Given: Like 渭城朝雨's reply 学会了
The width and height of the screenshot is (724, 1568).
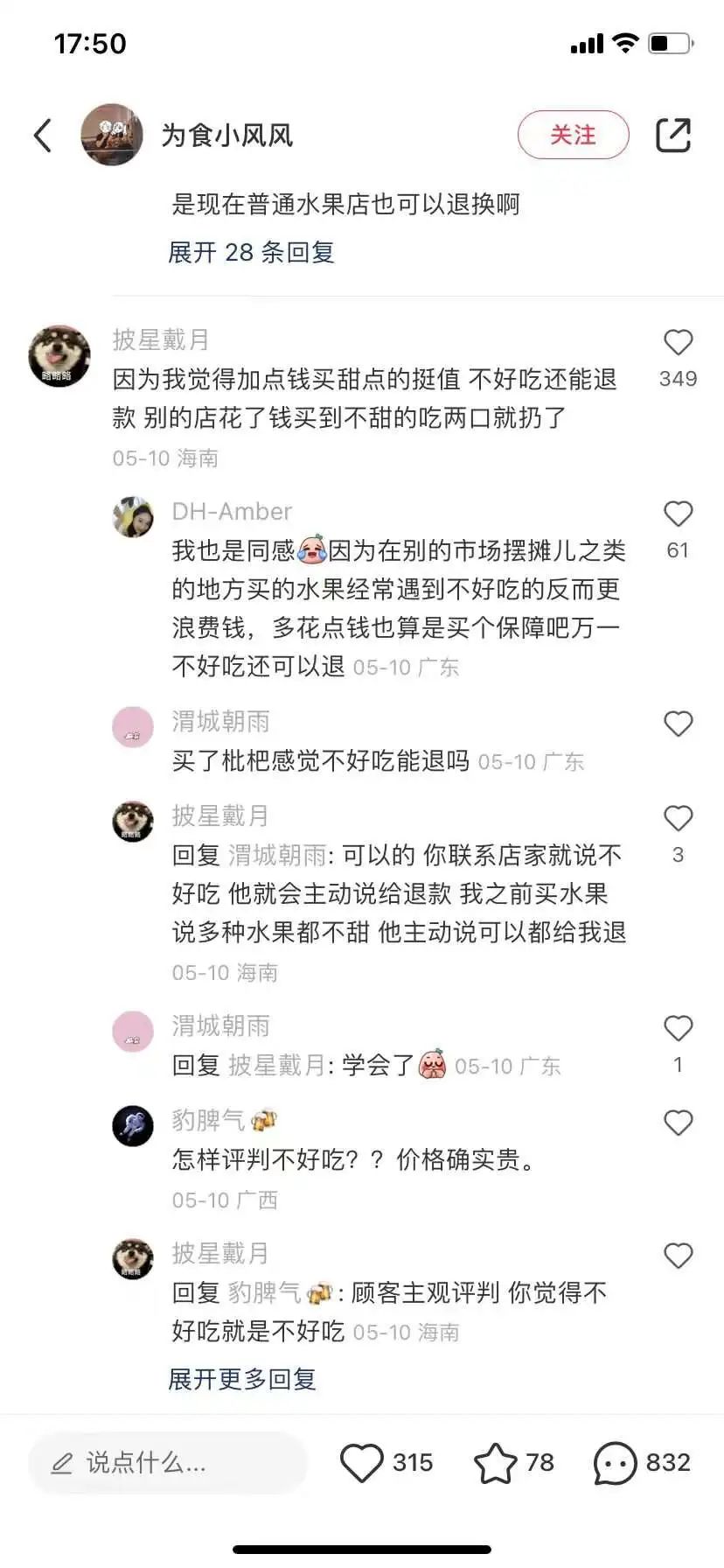Looking at the screenshot, I should tap(678, 1028).
